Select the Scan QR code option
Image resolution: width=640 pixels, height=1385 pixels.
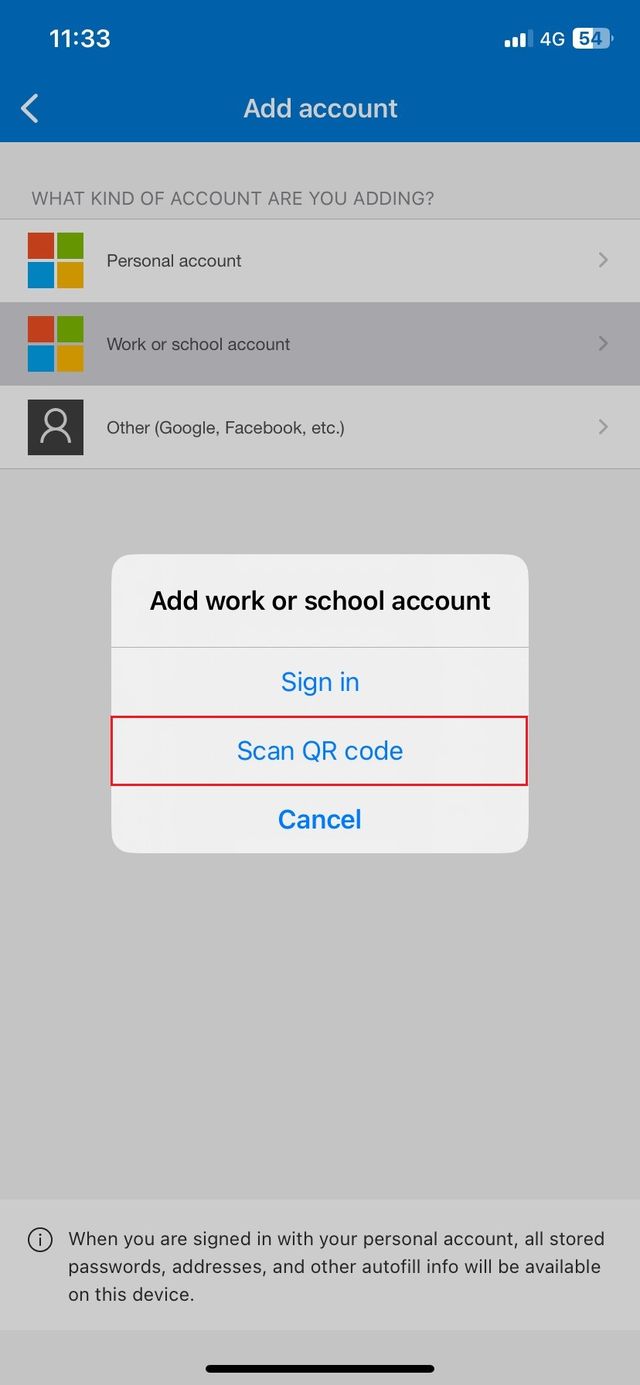click(320, 751)
